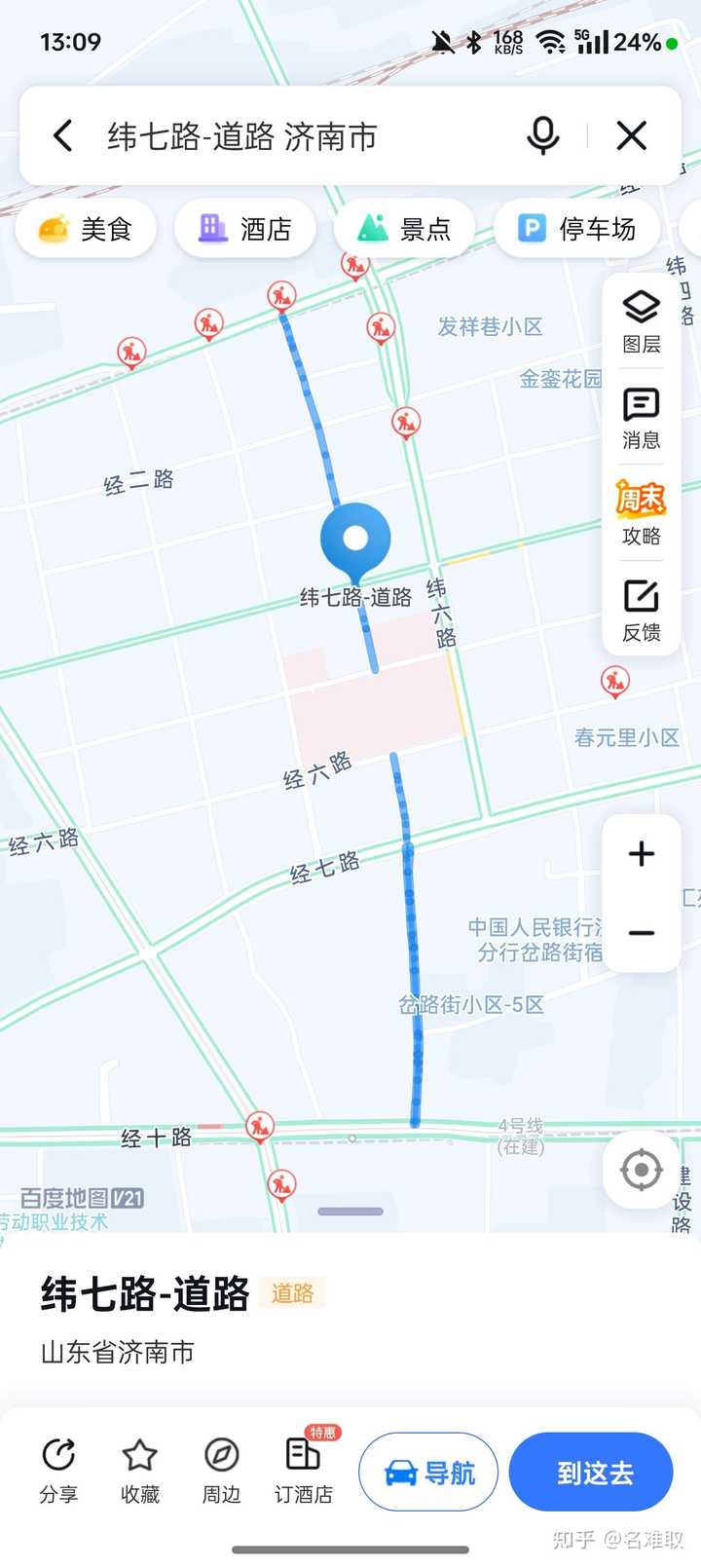Share this road via 分享
The image size is (701, 1568).
[x=58, y=1471]
